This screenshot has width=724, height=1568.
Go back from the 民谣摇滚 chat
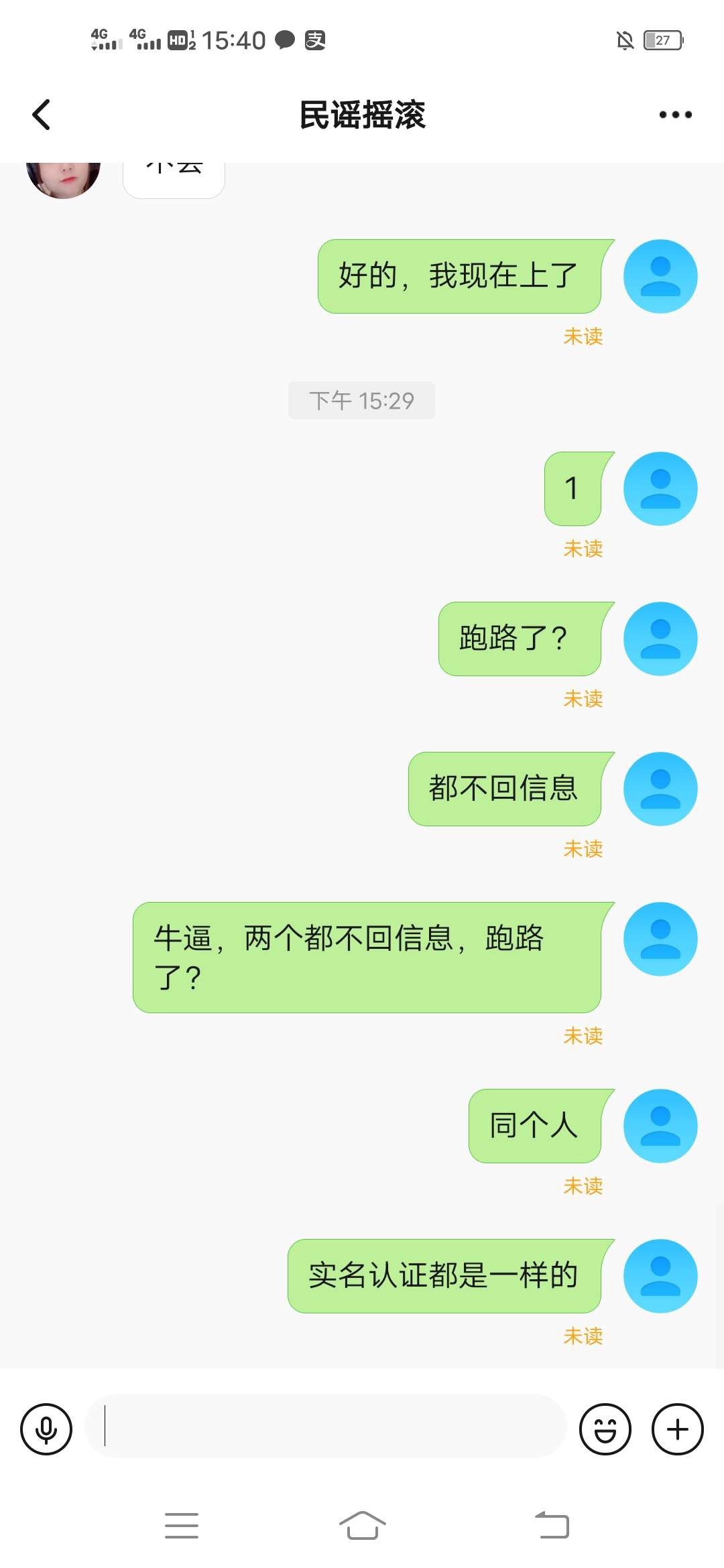(x=42, y=115)
